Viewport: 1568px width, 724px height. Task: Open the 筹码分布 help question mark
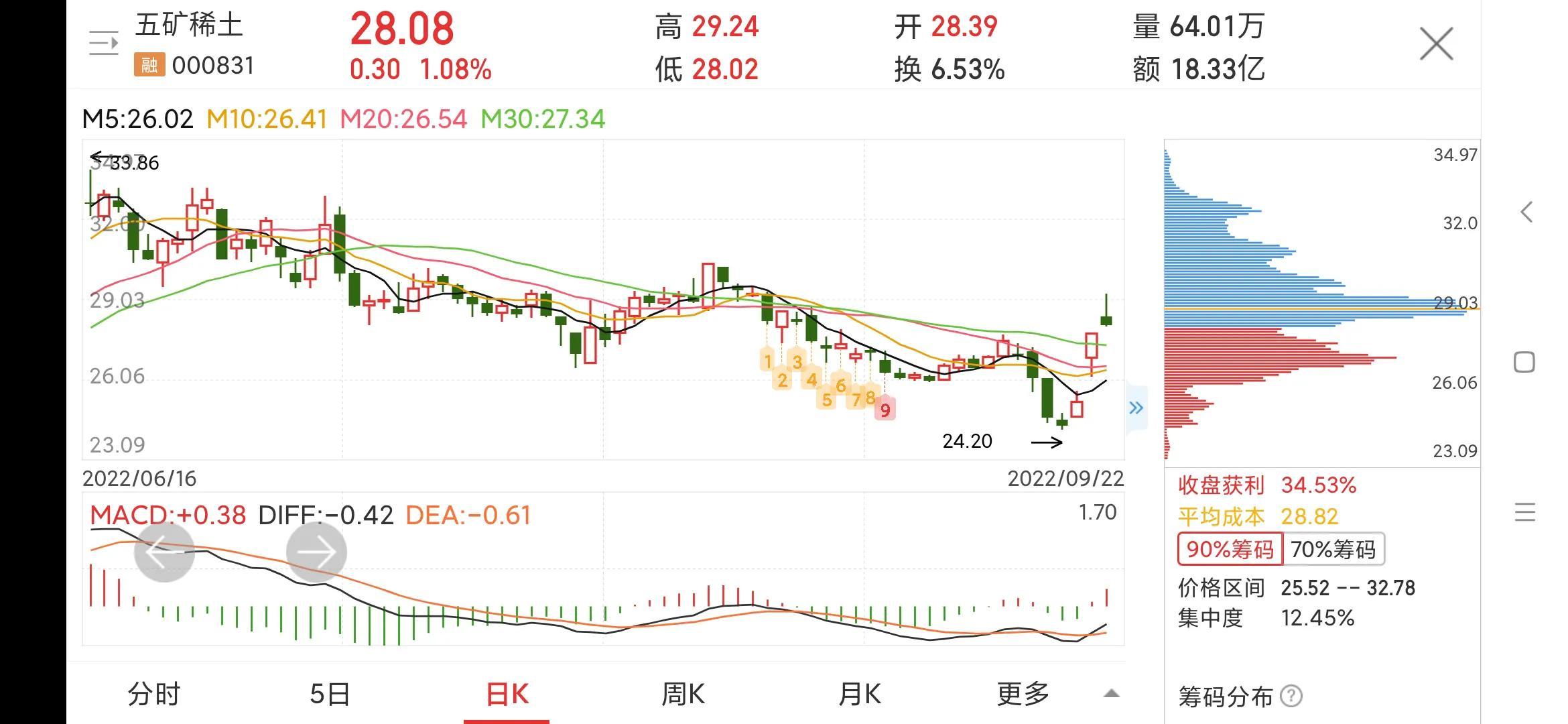[1291, 697]
